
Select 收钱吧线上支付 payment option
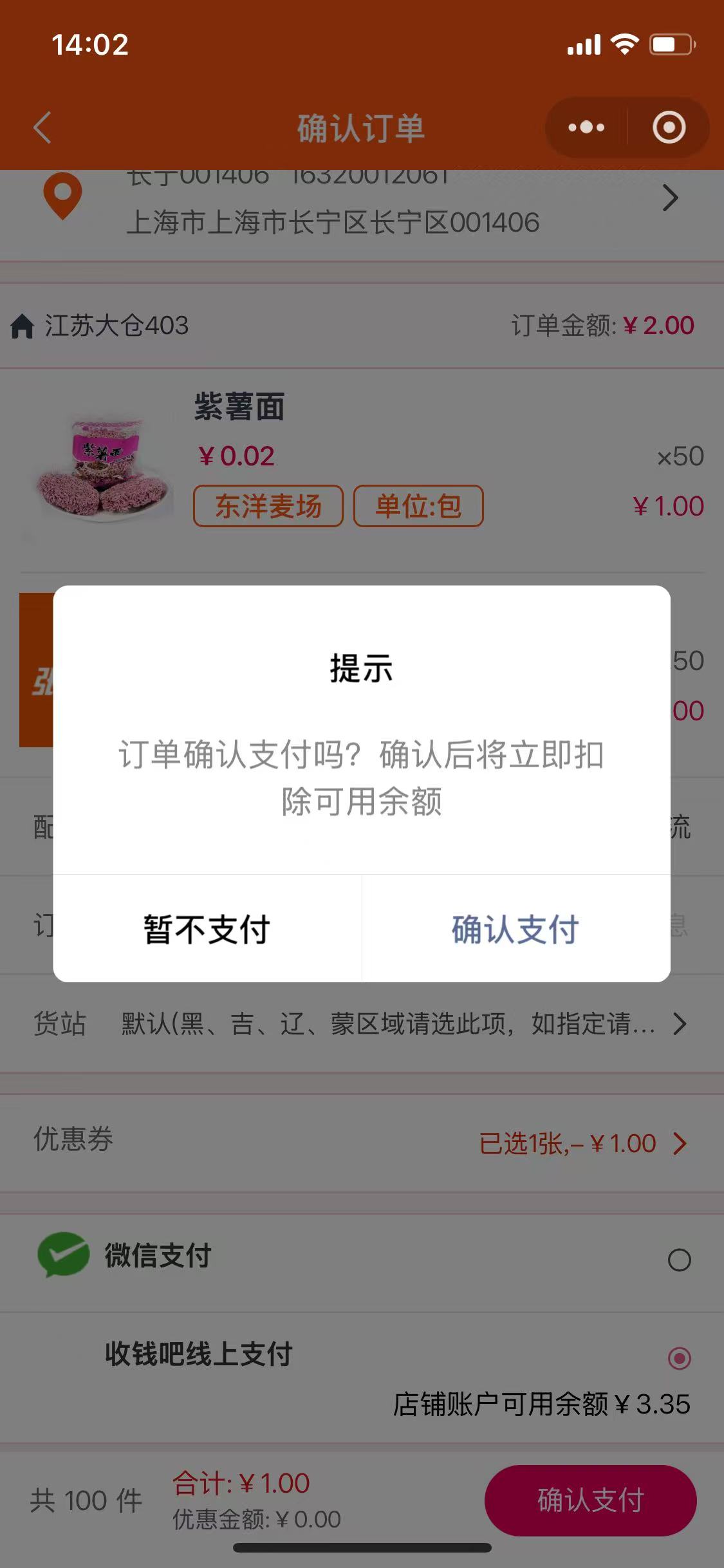tap(679, 1358)
